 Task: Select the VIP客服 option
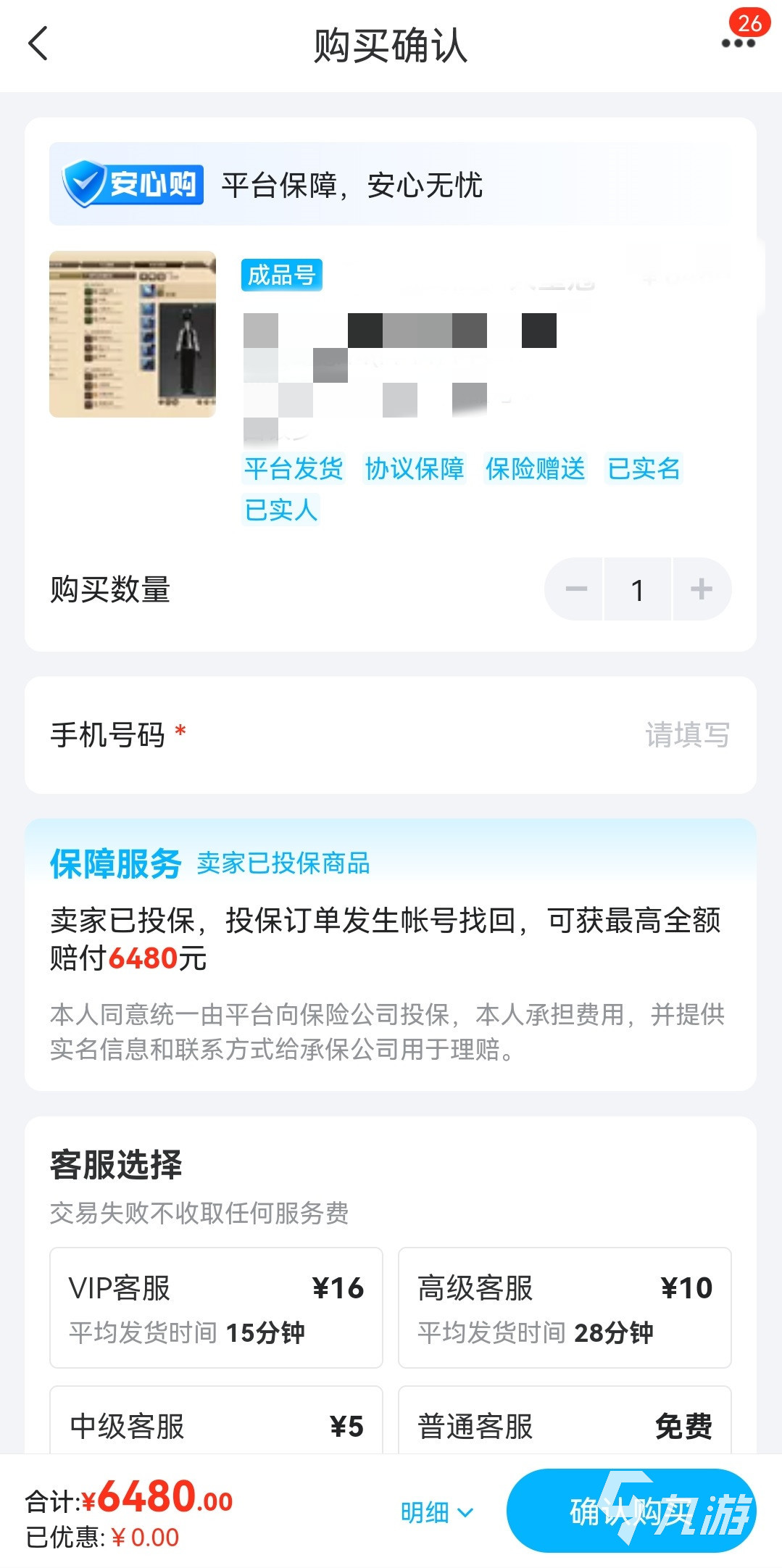pos(216,1307)
